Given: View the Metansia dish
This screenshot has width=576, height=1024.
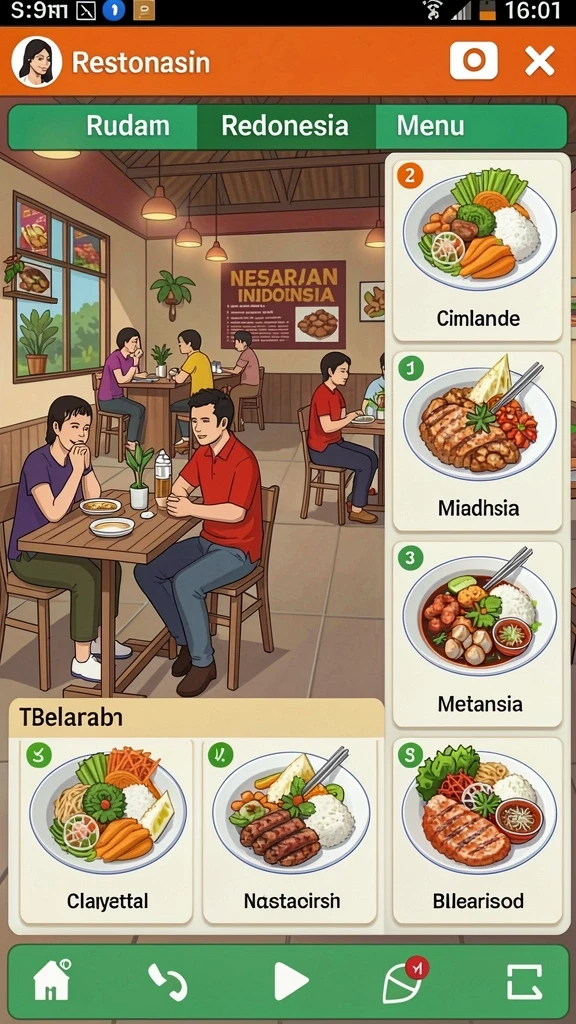Looking at the screenshot, I should (x=479, y=633).
